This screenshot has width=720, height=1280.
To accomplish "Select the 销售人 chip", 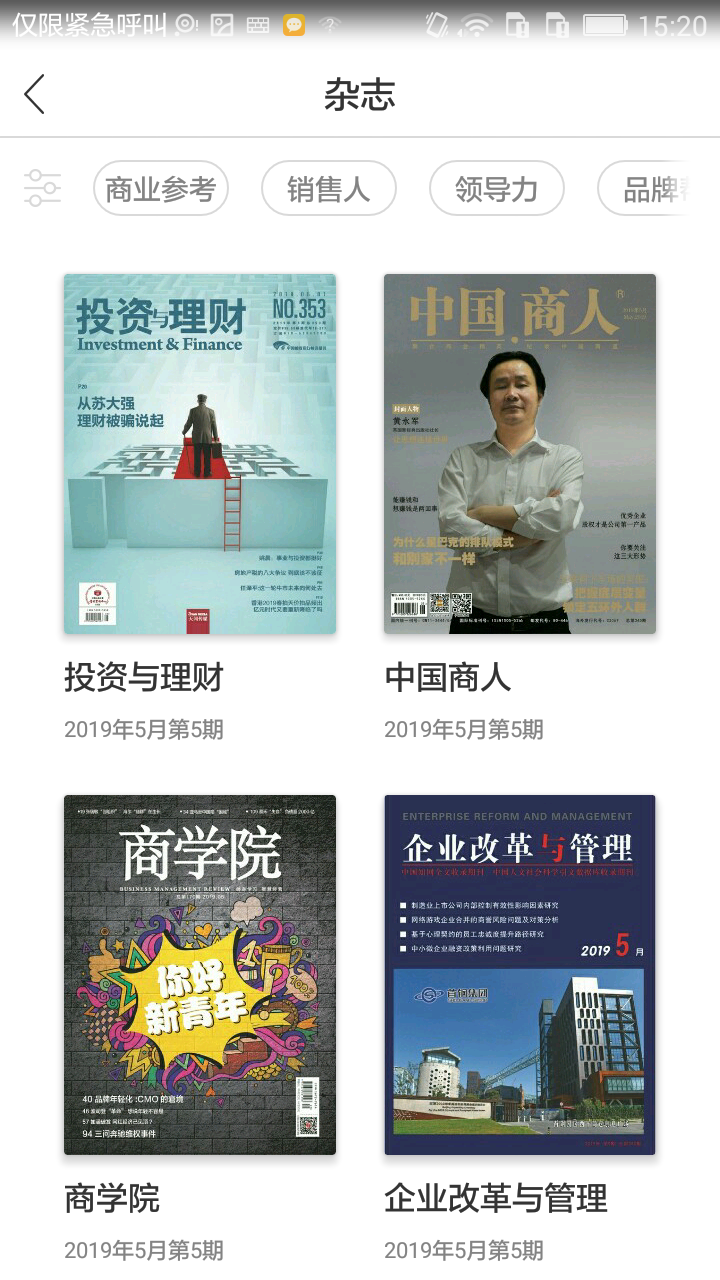I will pyautogui.click(x=329, y=188).
